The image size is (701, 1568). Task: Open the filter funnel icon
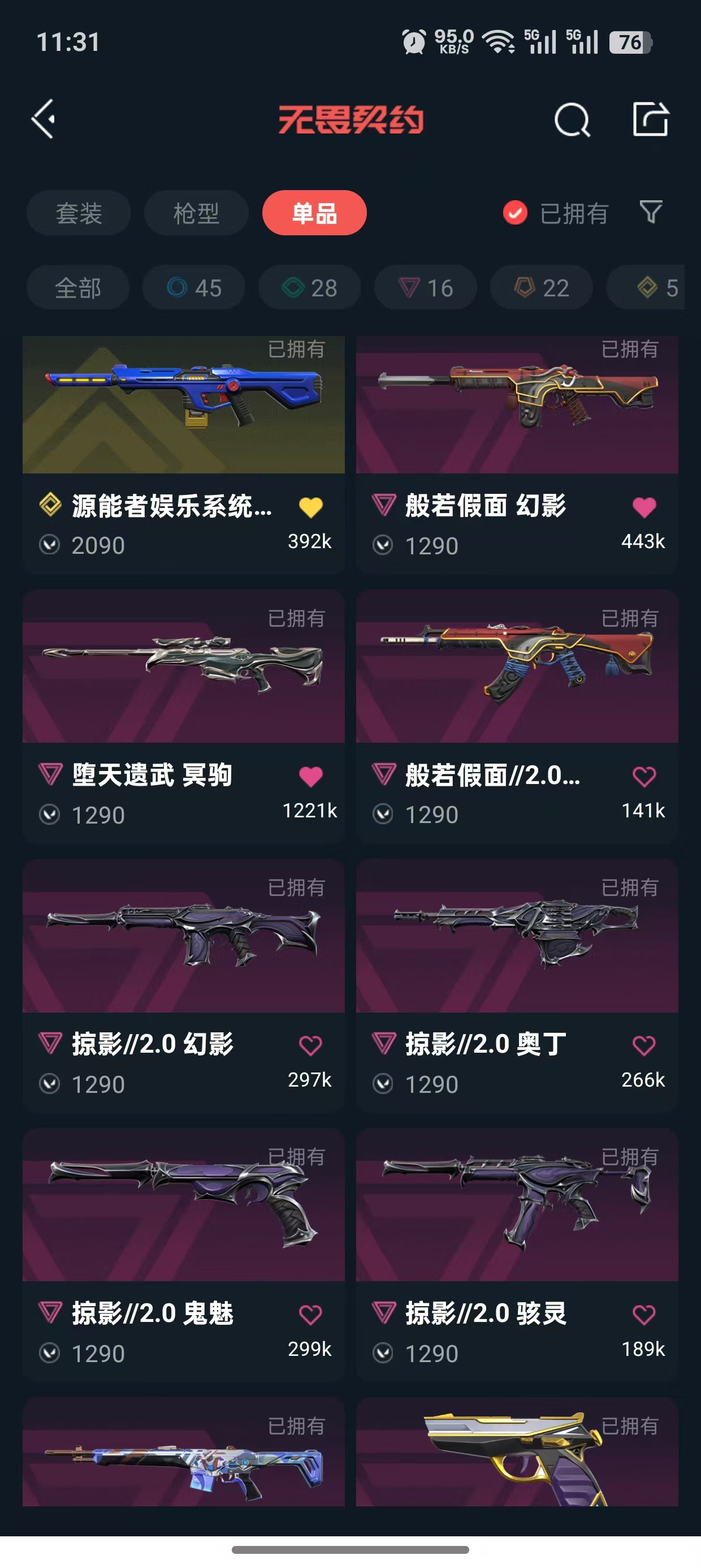[x=651, y=213]
